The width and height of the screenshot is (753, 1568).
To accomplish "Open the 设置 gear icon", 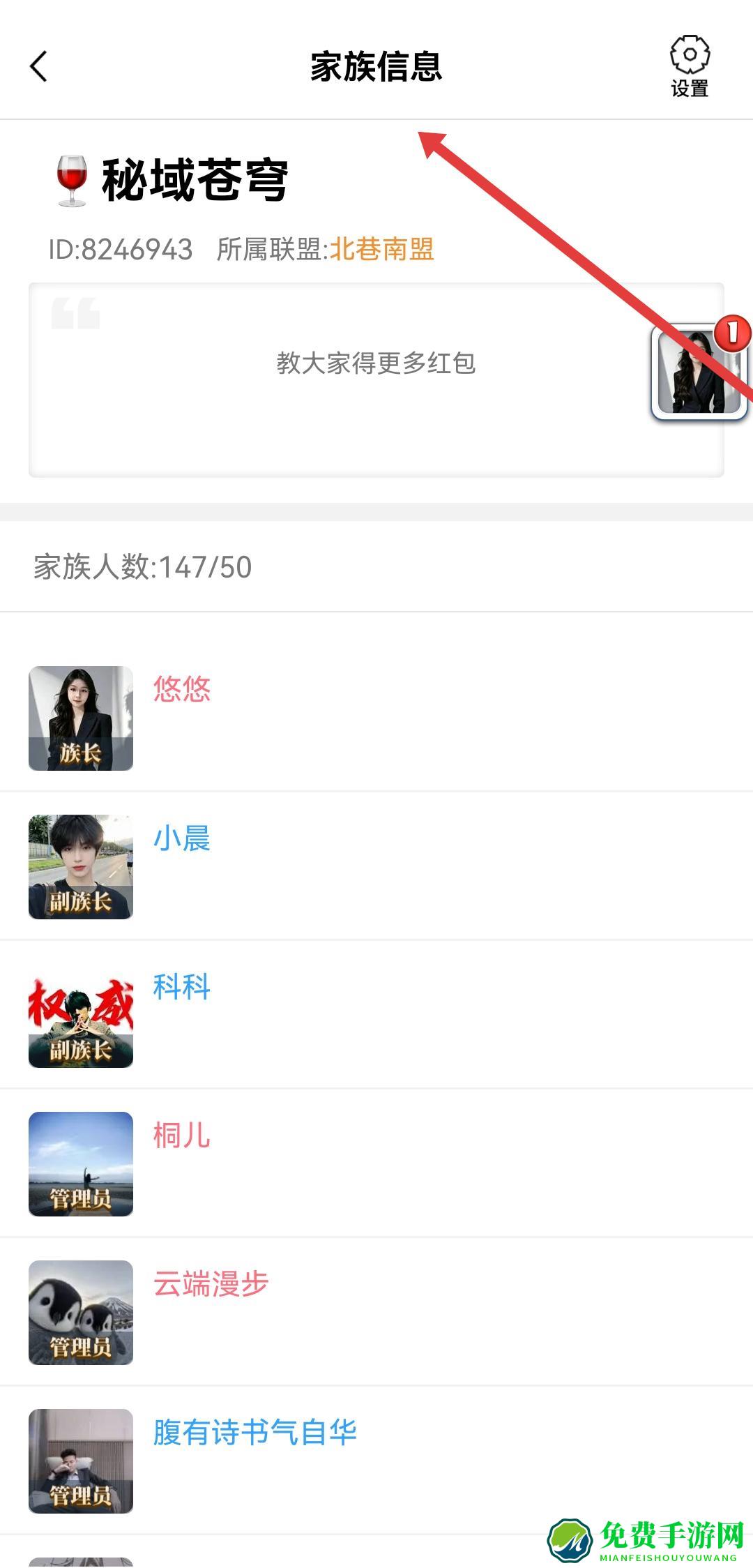I will tap(689, 66).
